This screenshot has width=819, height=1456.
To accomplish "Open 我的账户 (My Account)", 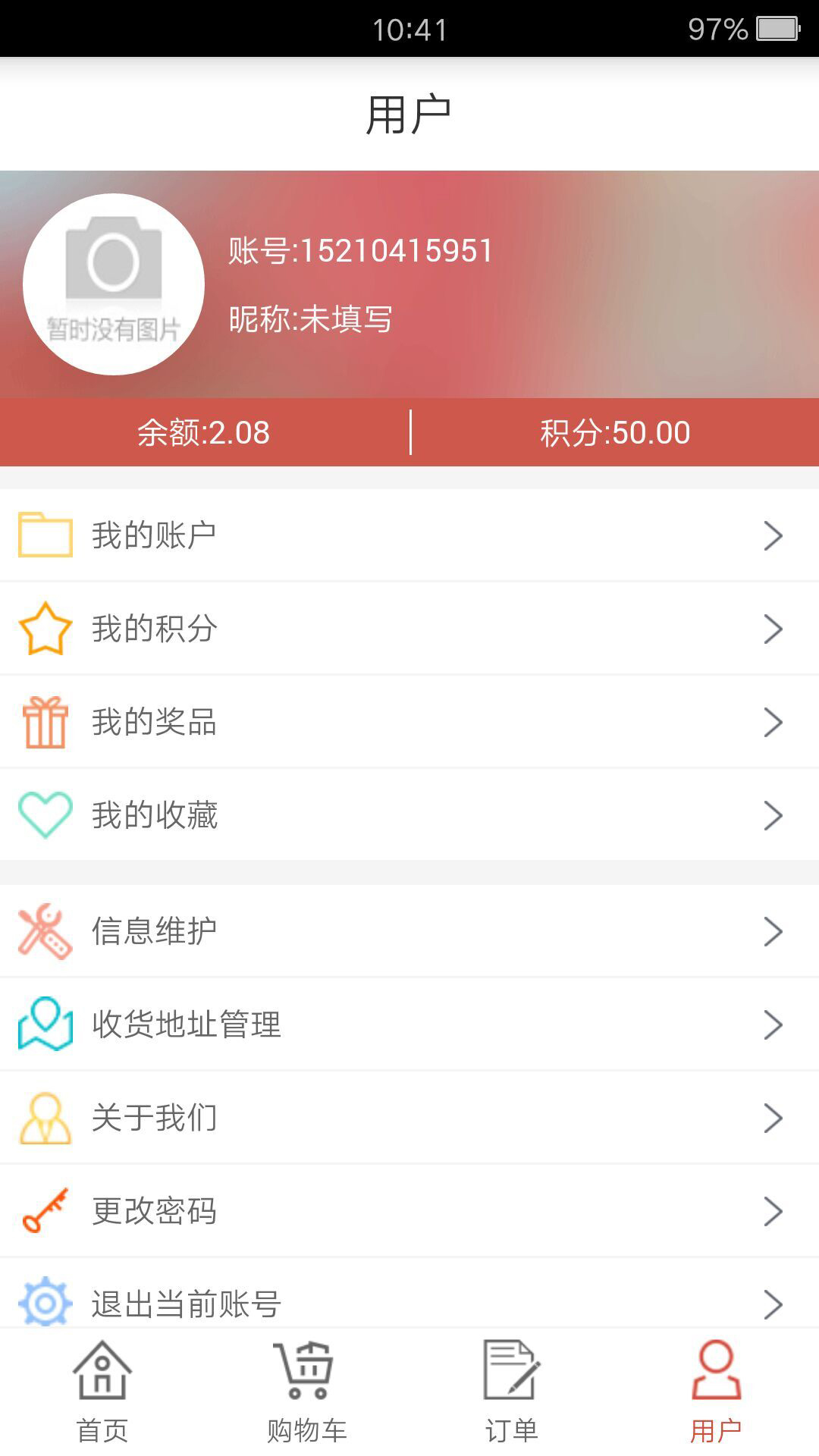I will (409, 535).
